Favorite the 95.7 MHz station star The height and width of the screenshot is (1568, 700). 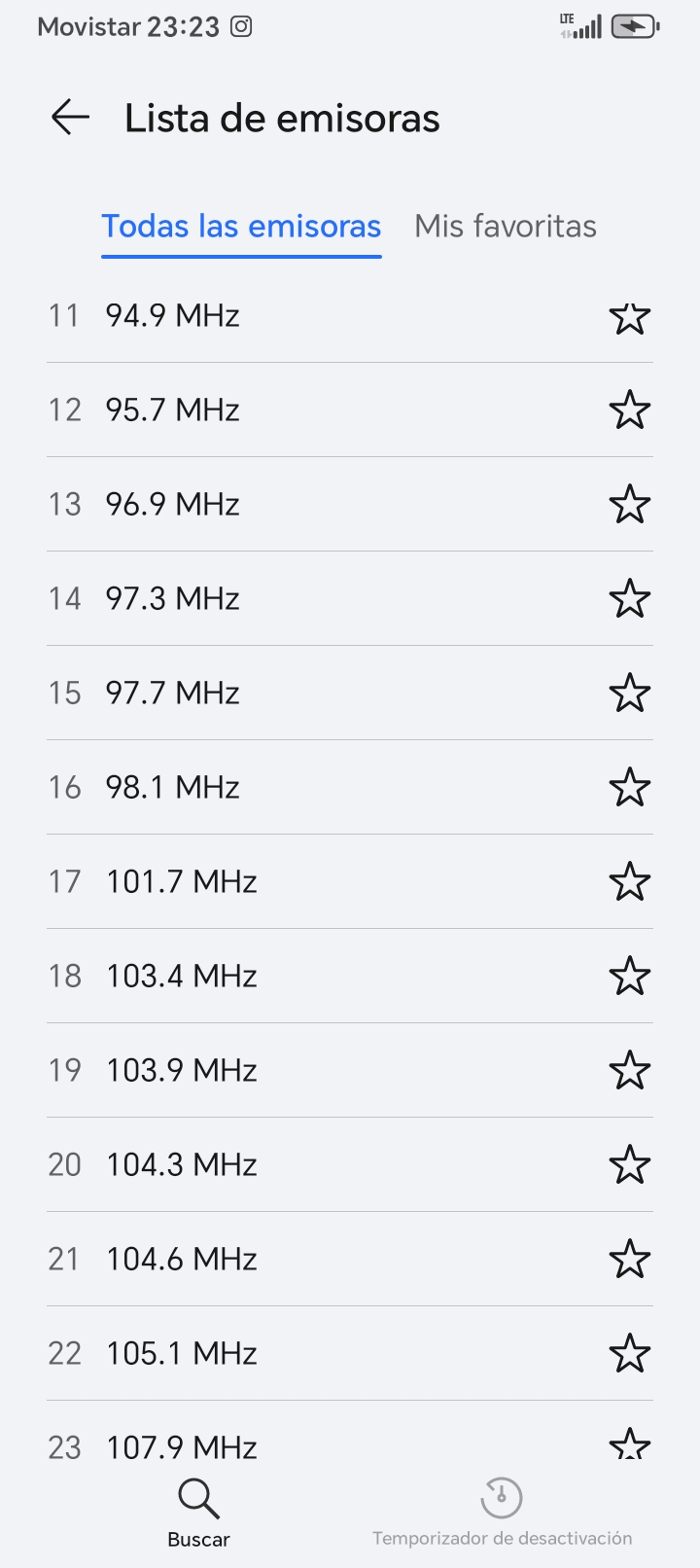tap(629, 410)
